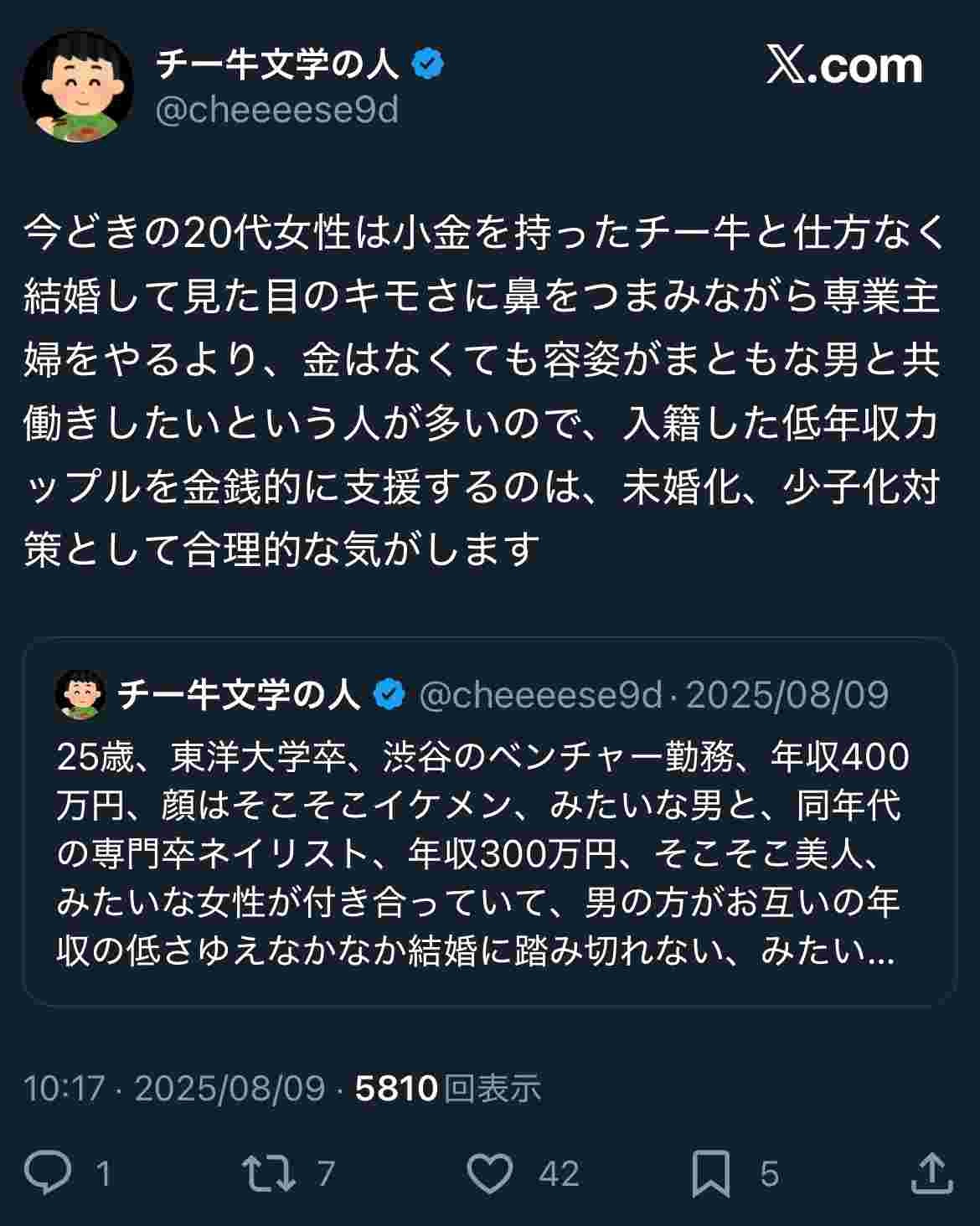980x1226 pixels.
Task: Repost this post with 7 reposts
Action: click(x=268, y=1172)
